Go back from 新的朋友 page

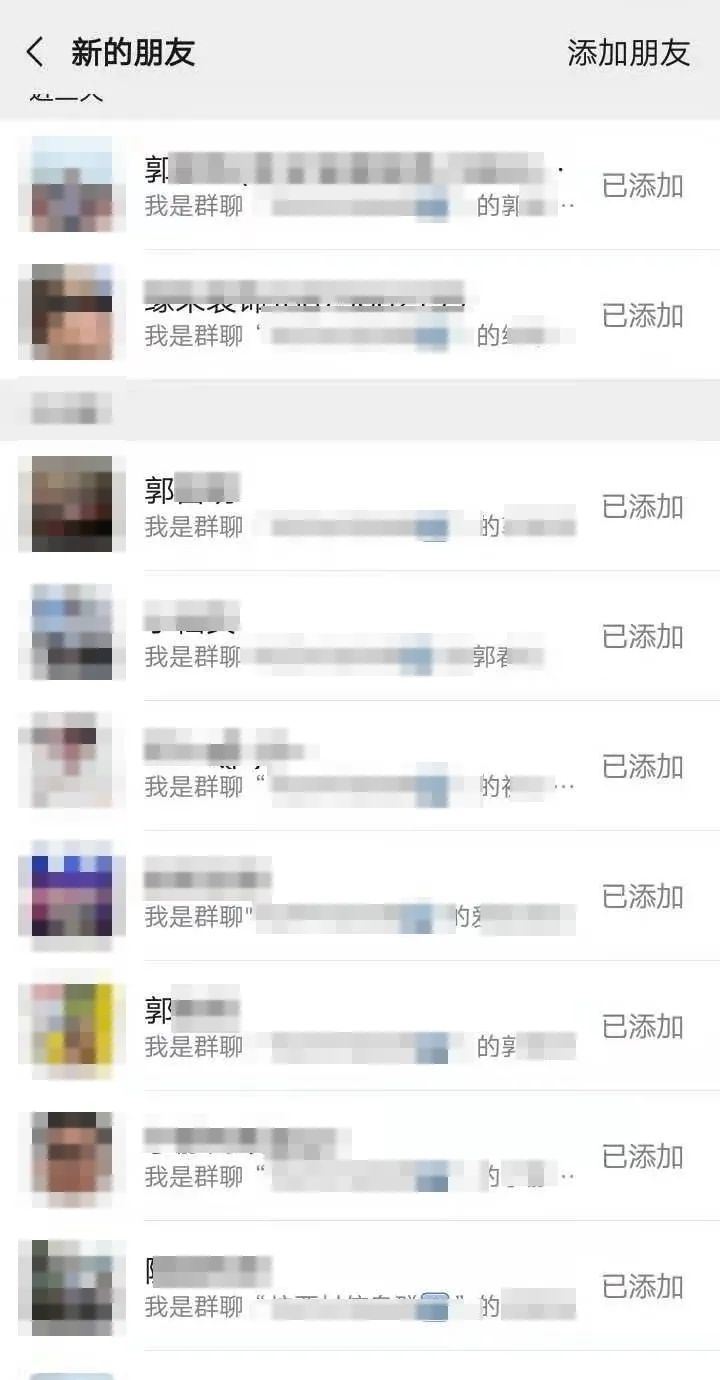tap(36, 52)
